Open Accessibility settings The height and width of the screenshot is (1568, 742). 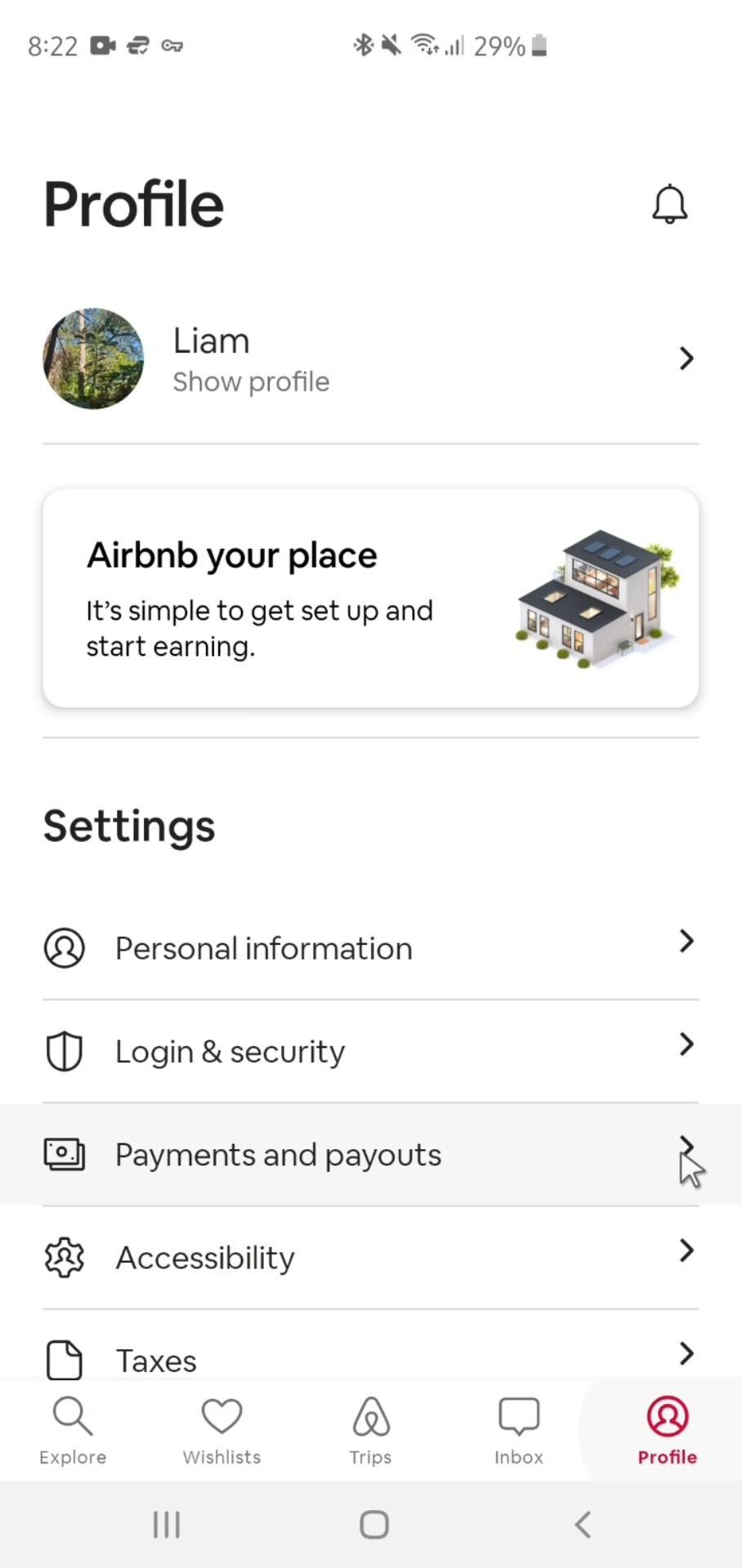370,1258
